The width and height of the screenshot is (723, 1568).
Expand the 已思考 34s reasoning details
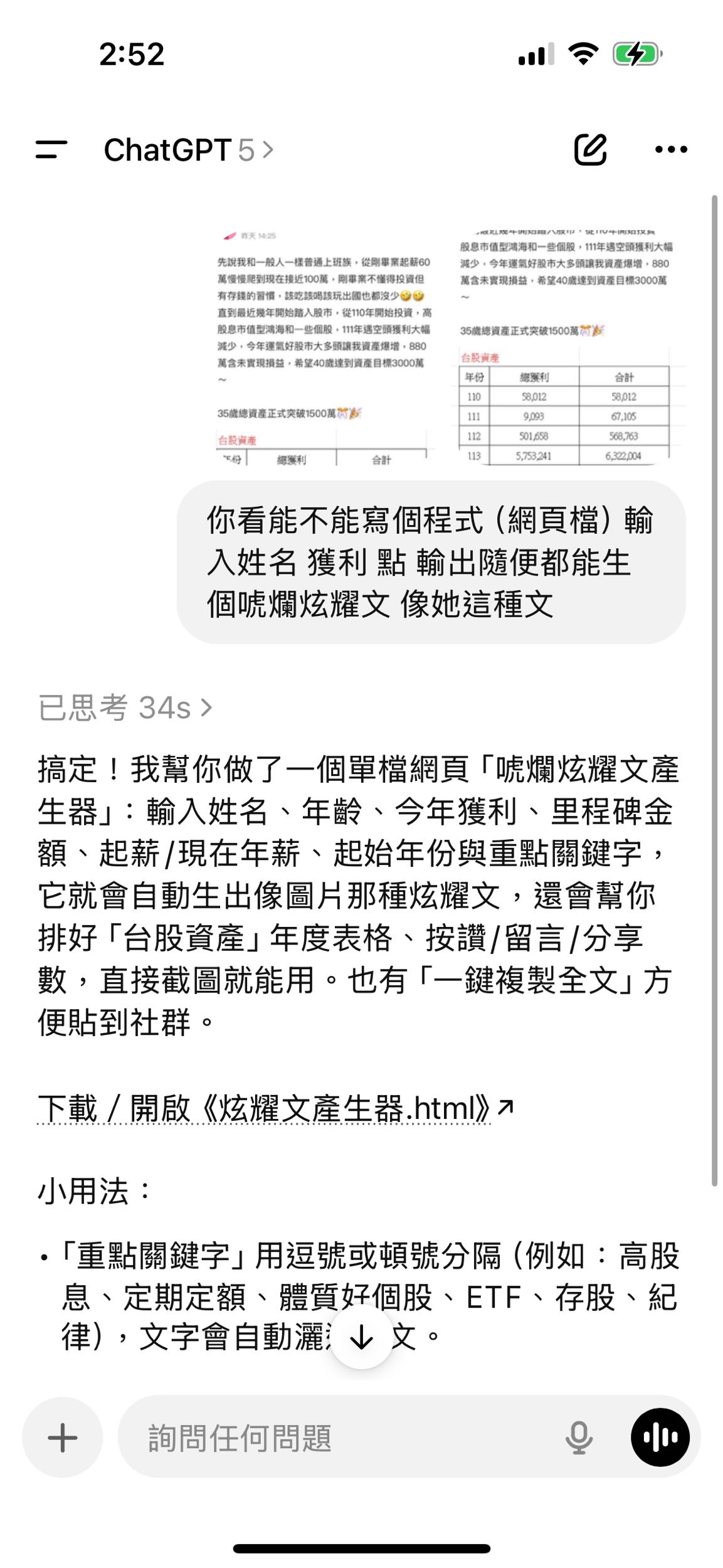pos(125,708)
